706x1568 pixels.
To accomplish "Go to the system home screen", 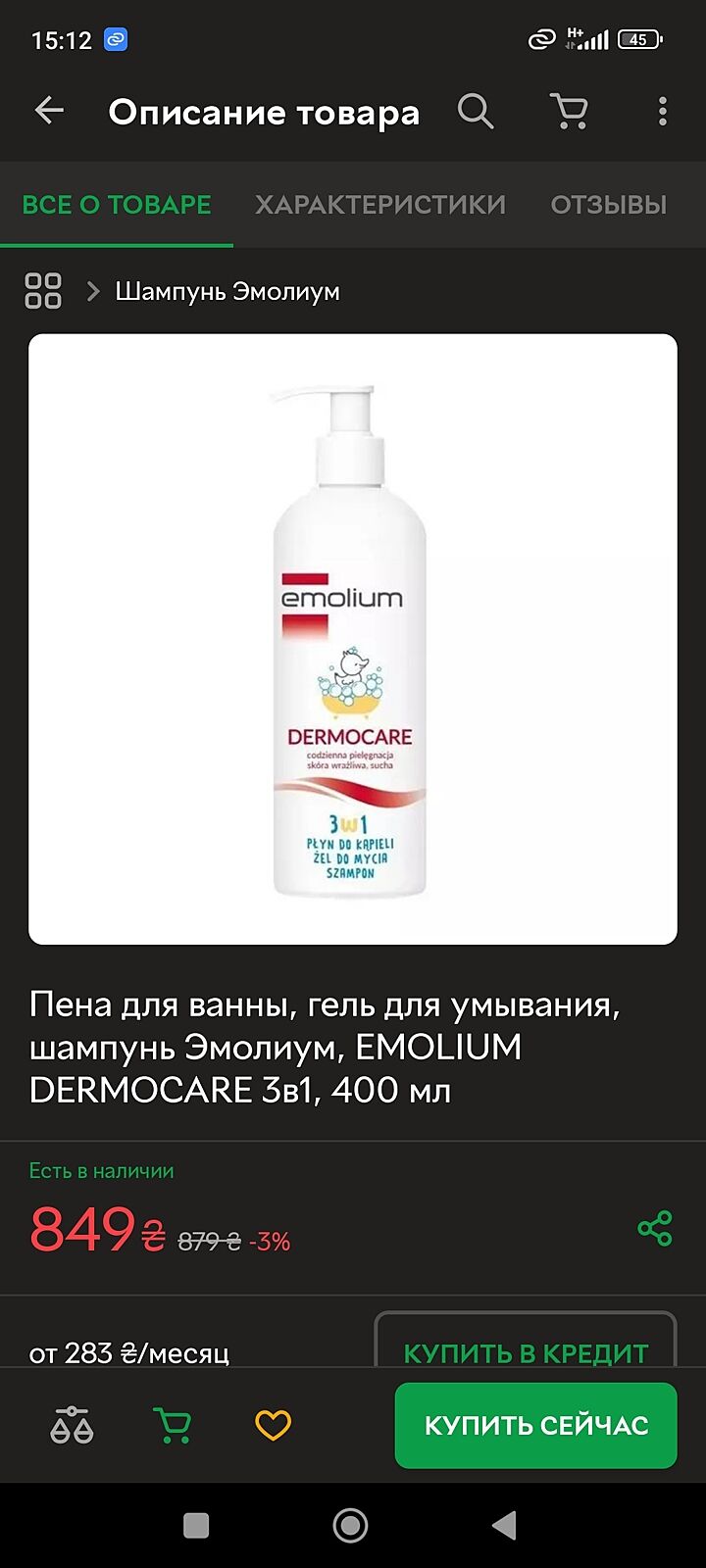I will 351,1525.
